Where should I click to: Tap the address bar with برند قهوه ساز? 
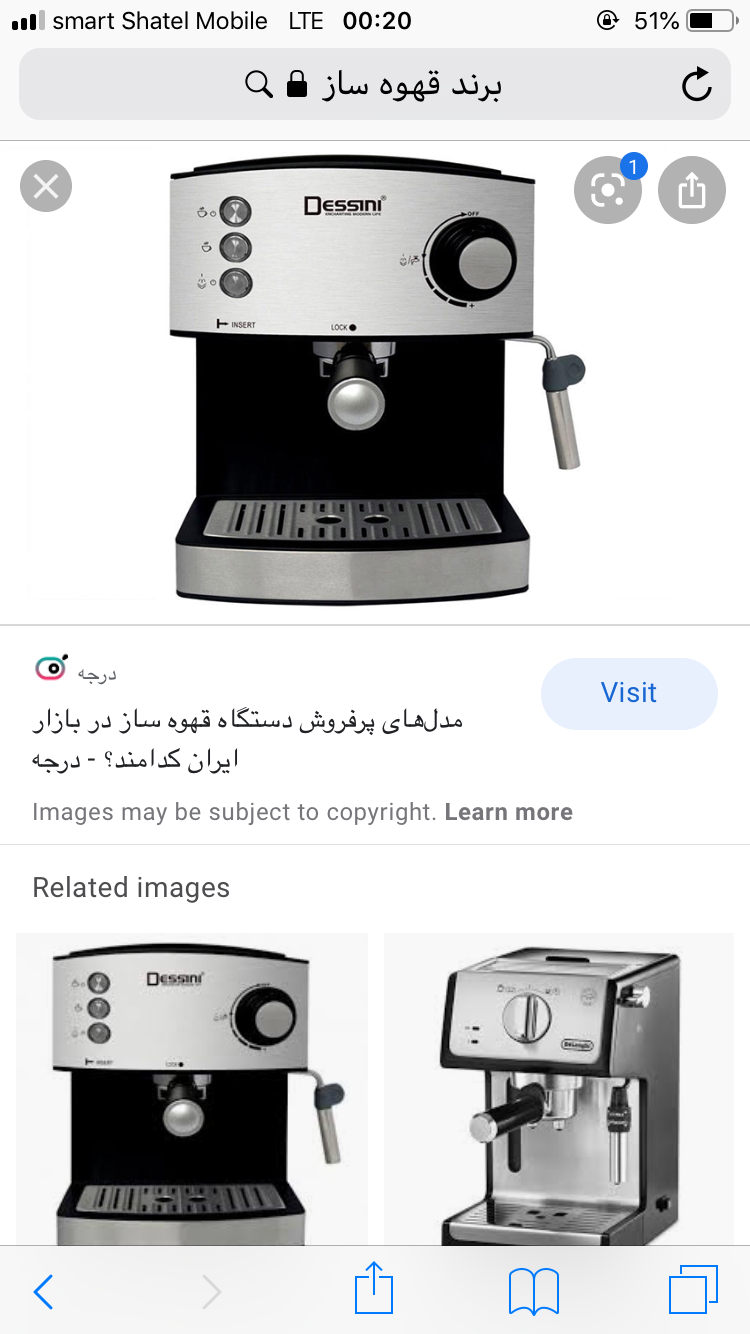(375, 85)
